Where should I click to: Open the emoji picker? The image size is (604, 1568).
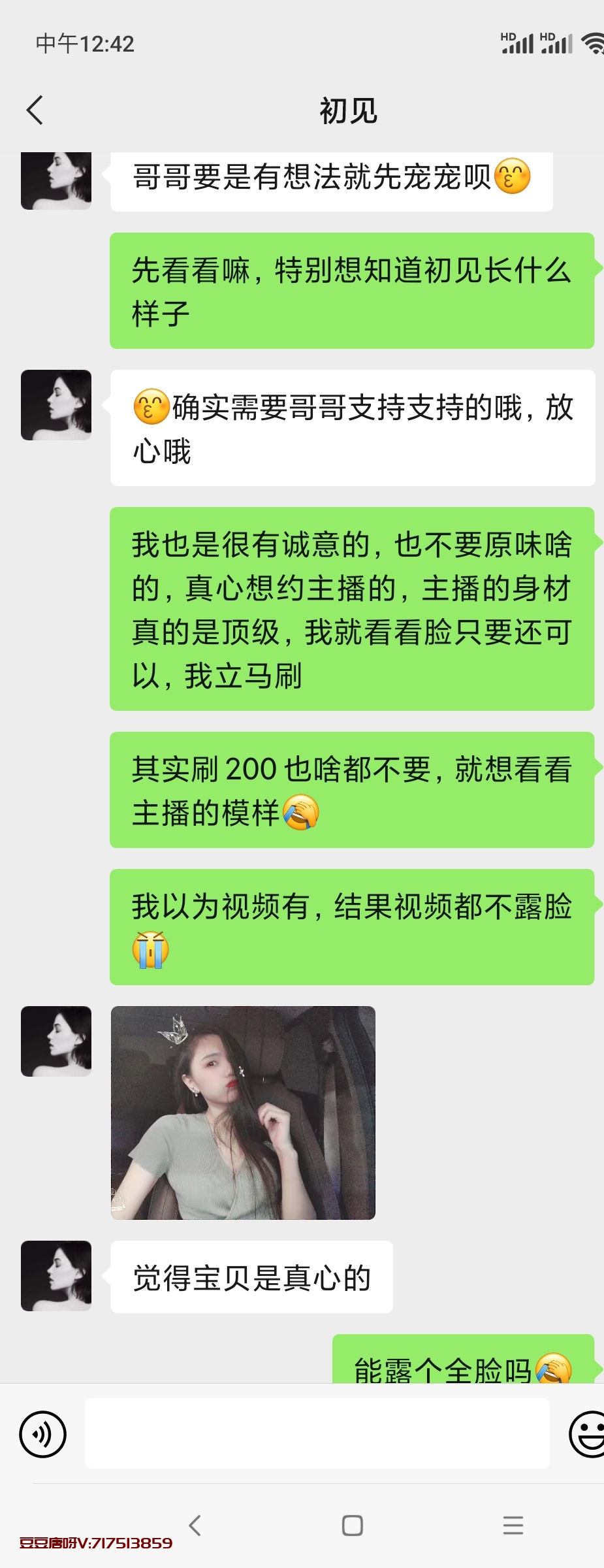(x=588, y=1434)
